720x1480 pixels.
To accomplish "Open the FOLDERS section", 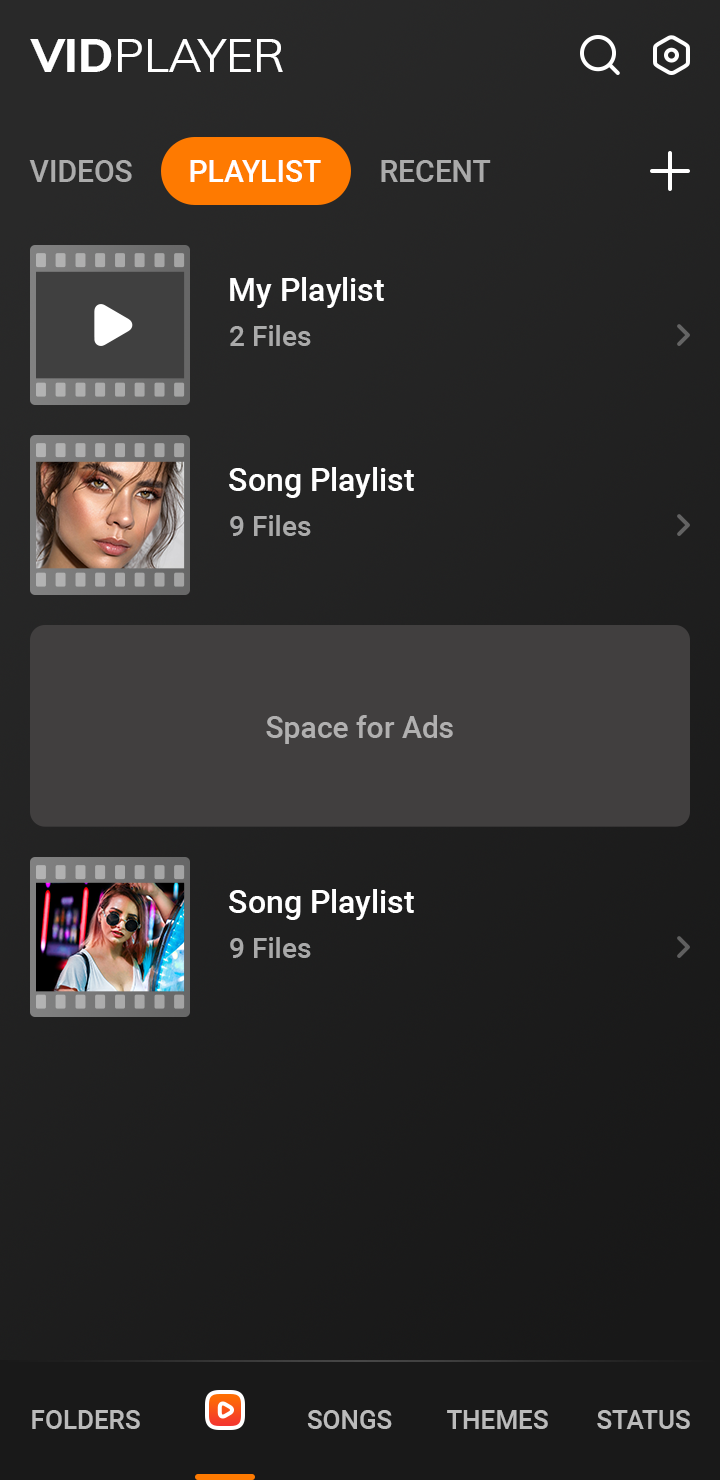I will [85, 1419].
